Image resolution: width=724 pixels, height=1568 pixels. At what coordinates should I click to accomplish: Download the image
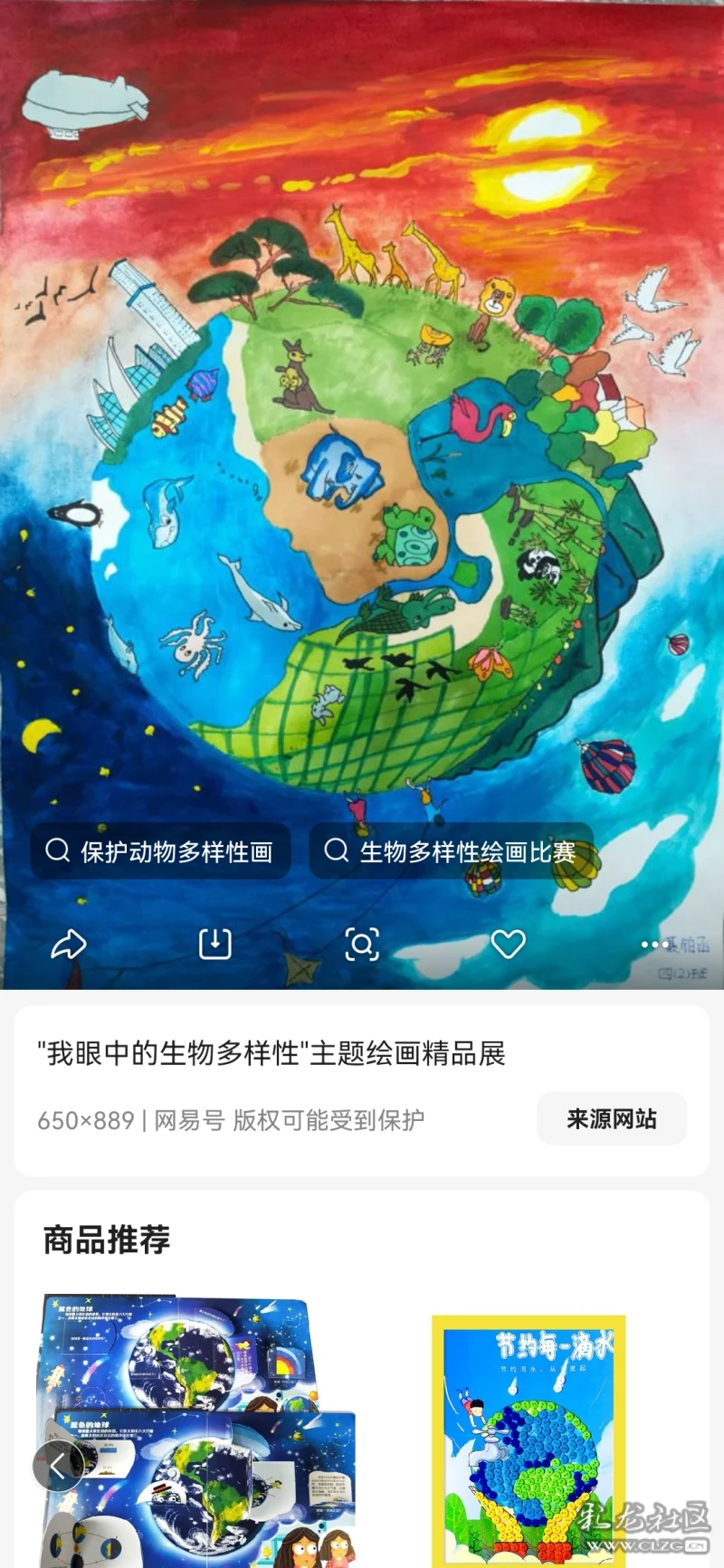click(214, 945)
